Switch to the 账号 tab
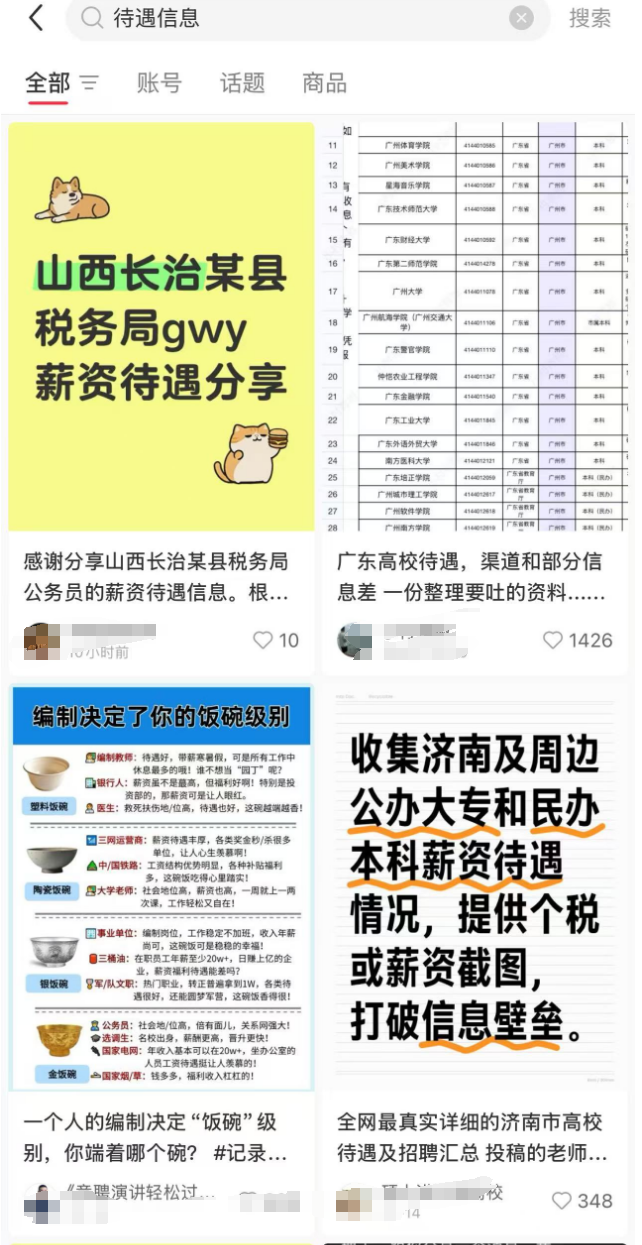The height and width of the screenshot is (1245, 642). point(159,82)
